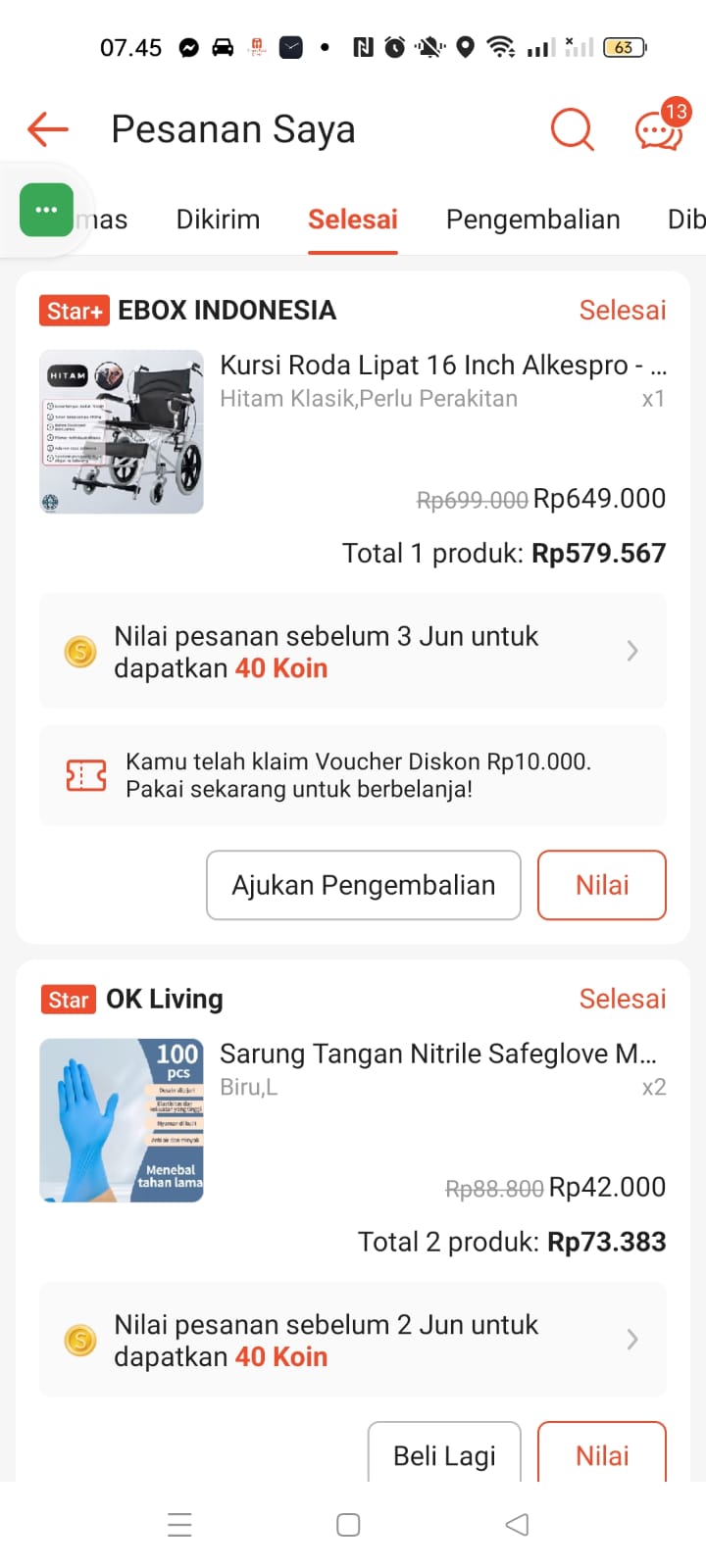Image resolution: width=706 pixels, height=1568 pixels.
Task: Visit the EBOX INDONESIA store
Action: point(227,310)
